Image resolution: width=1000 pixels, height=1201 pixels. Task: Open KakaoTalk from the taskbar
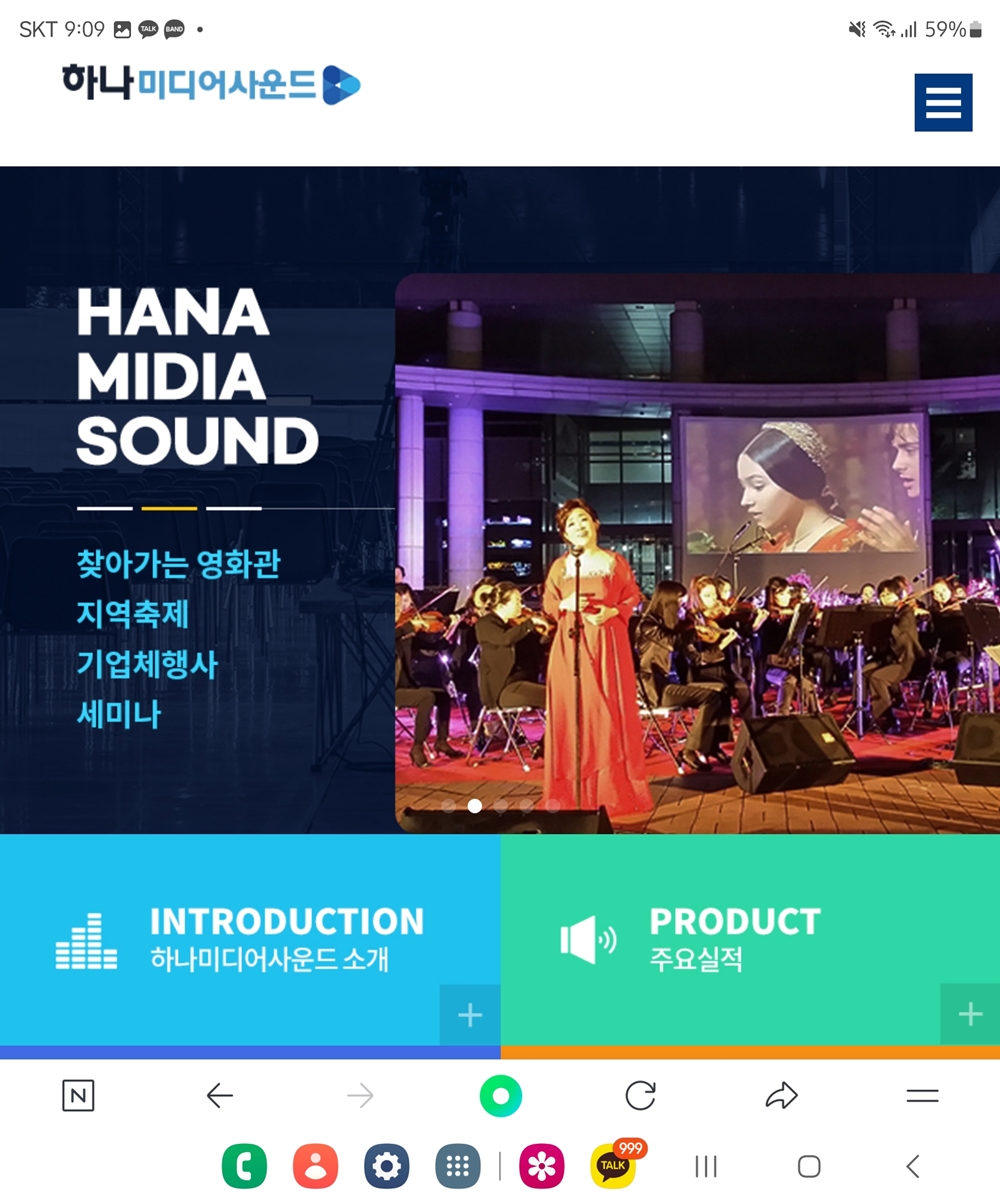coord(613,1166)
